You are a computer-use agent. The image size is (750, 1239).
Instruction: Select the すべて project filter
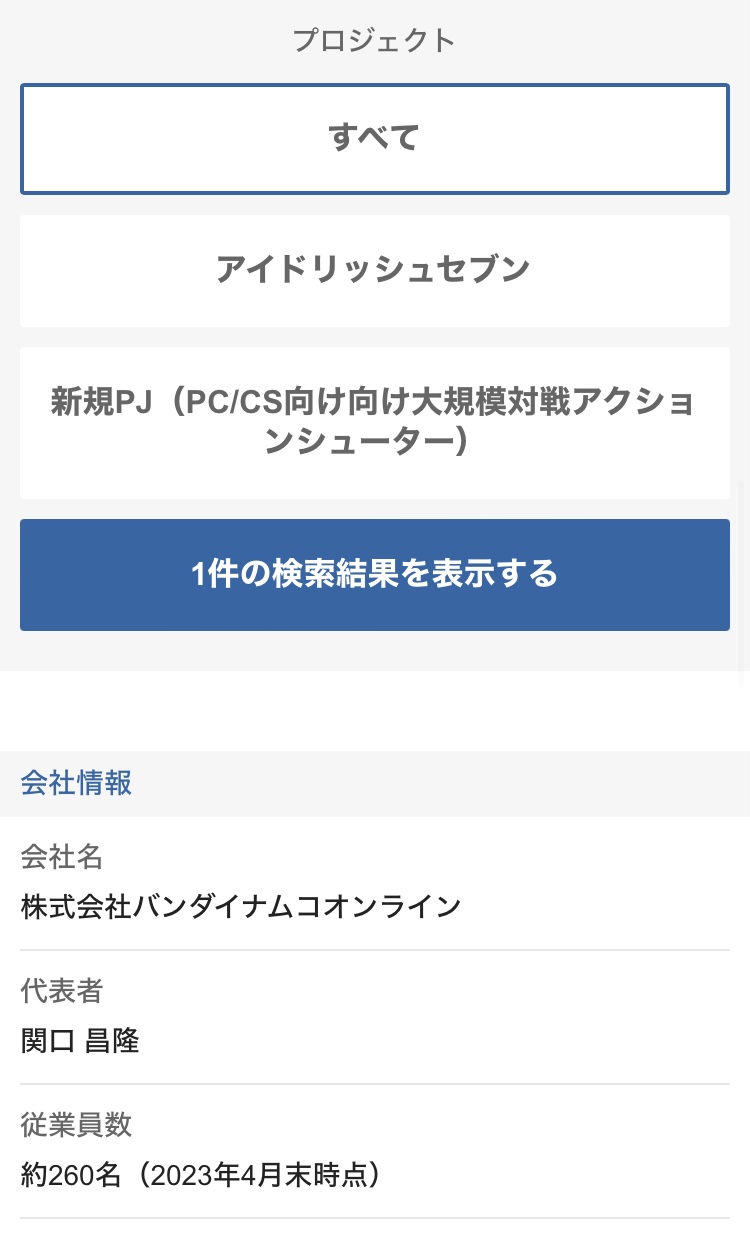(x=374, y=139)
